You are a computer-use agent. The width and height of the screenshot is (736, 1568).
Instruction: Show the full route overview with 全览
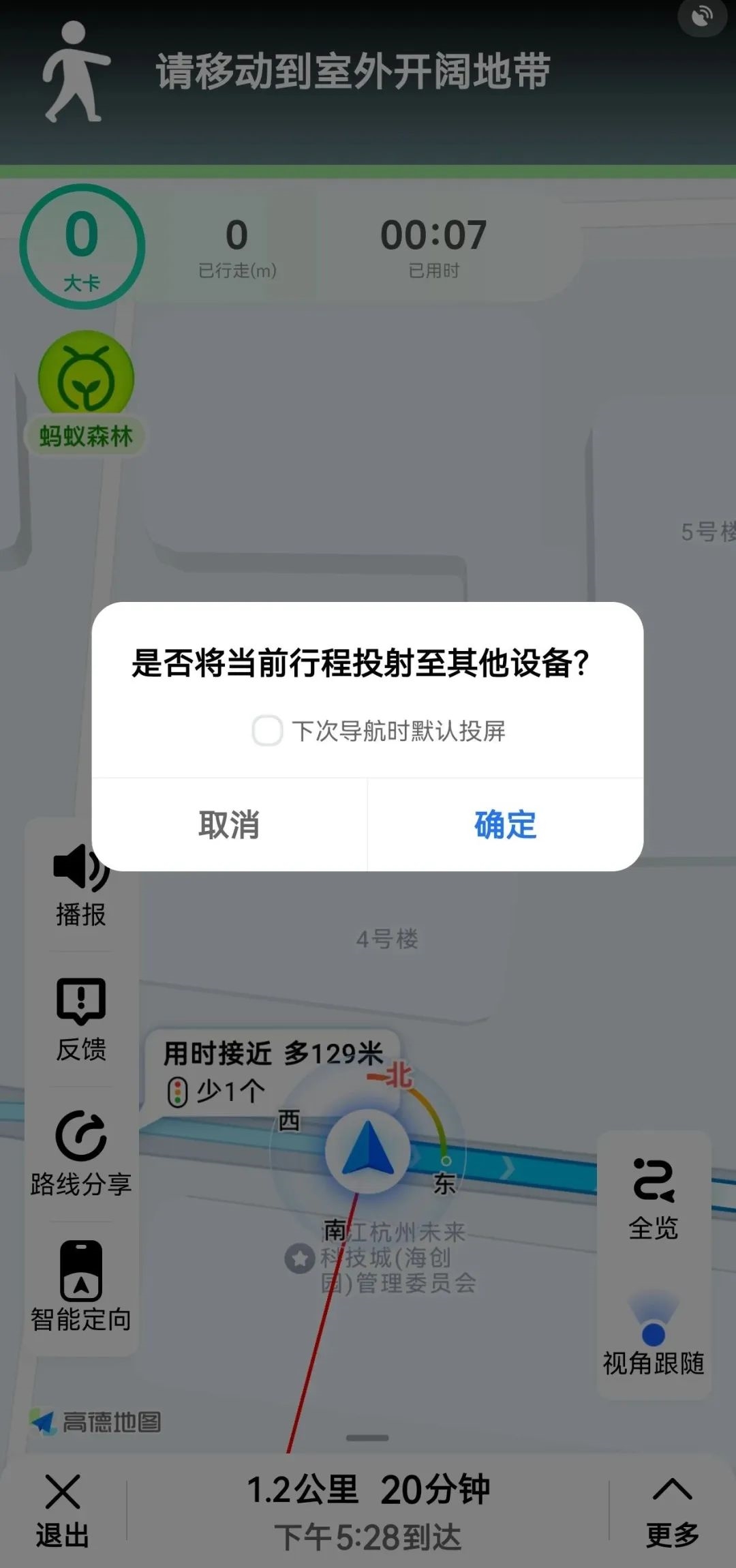653,1199
